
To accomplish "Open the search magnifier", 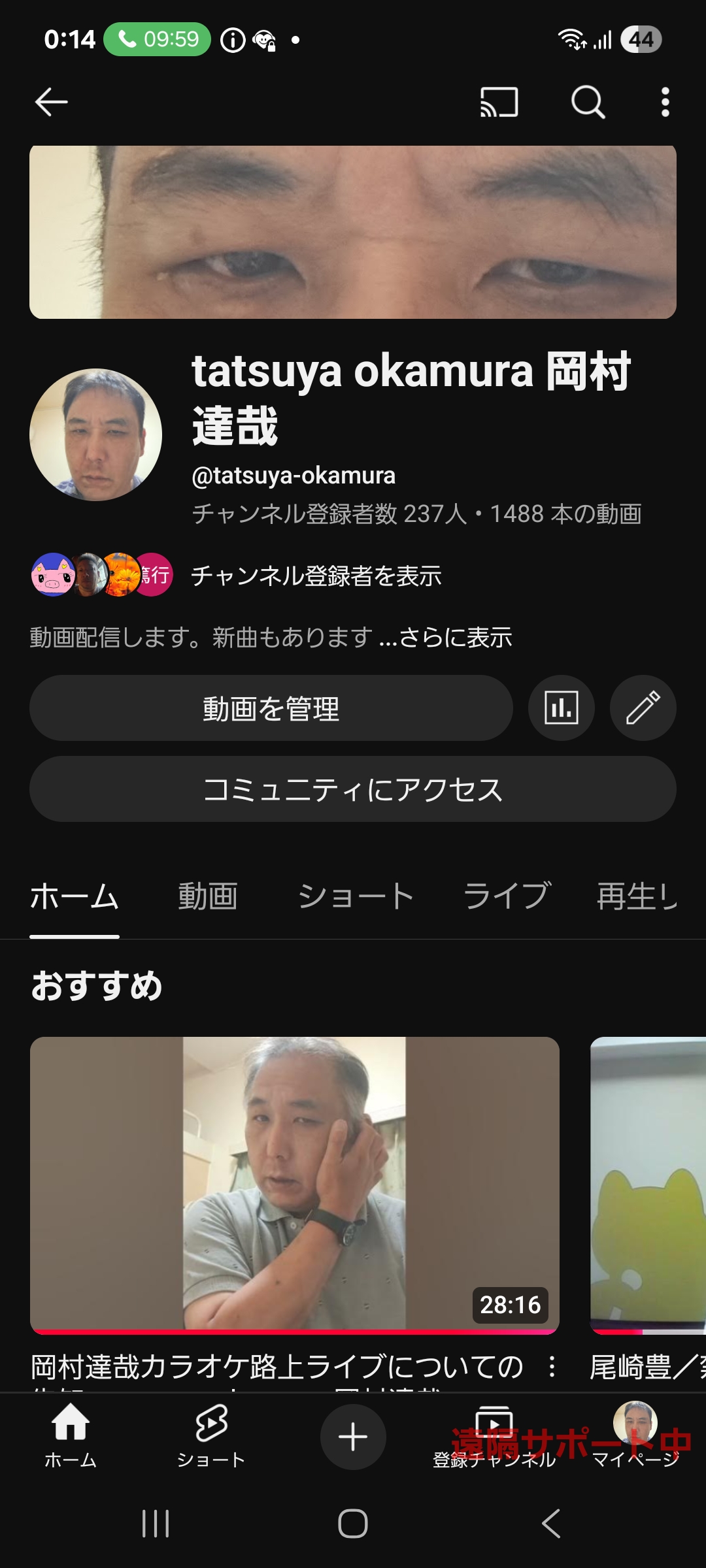I will coord(588,103).
